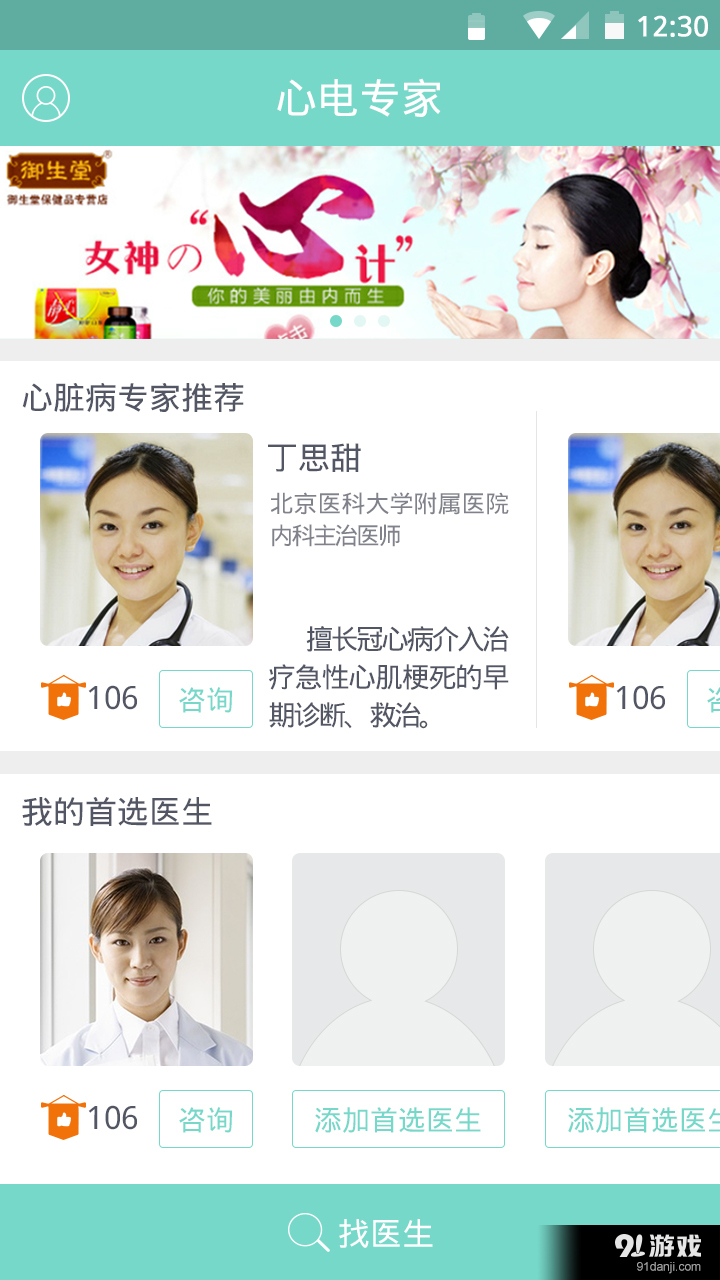720x1280 pixels.
Task: Open doctor 丁思甜's profile photo
Action: [x=146, y=538]
